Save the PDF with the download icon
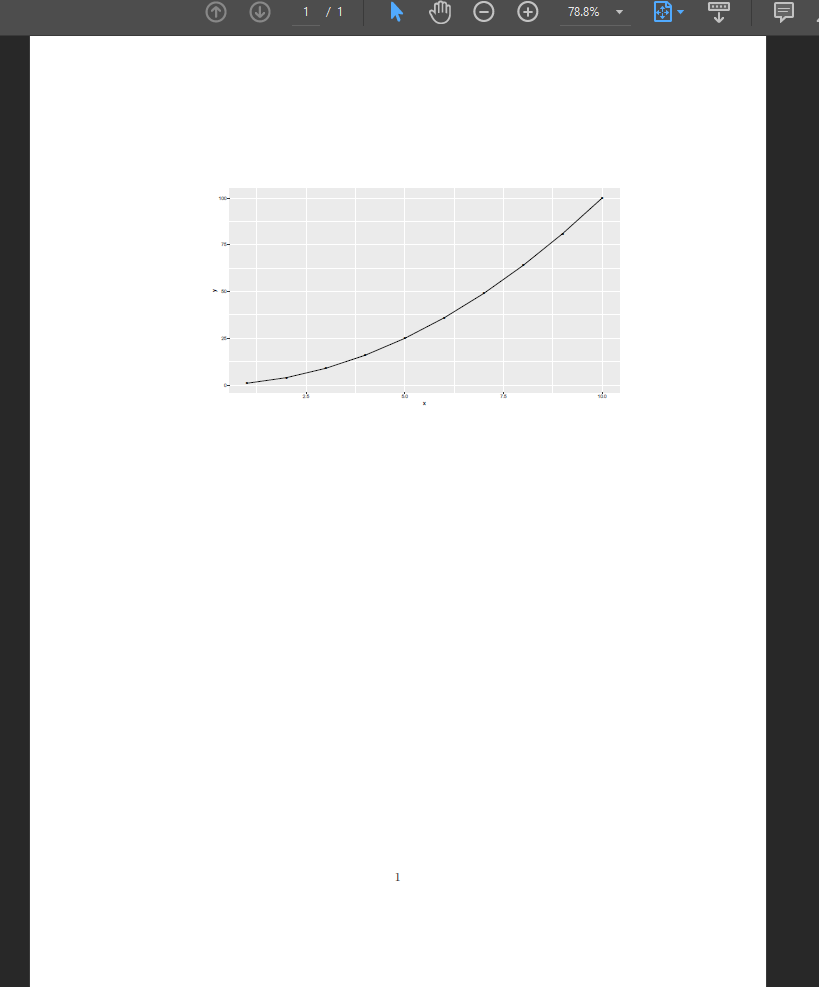Viewport: 819px width, 987px height. [x=718, y=13]
